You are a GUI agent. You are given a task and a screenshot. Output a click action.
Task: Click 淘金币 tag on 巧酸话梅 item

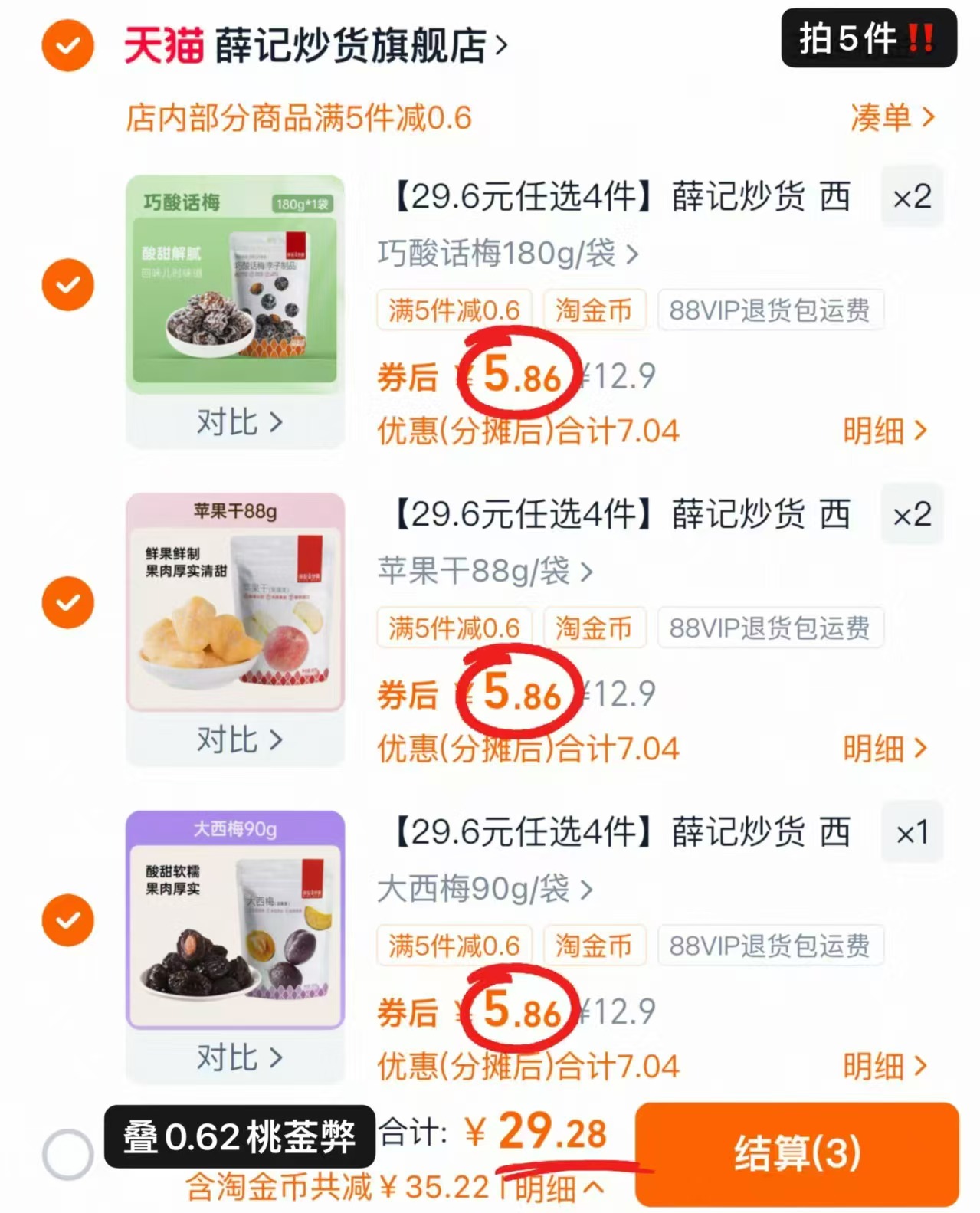(595, 310)
